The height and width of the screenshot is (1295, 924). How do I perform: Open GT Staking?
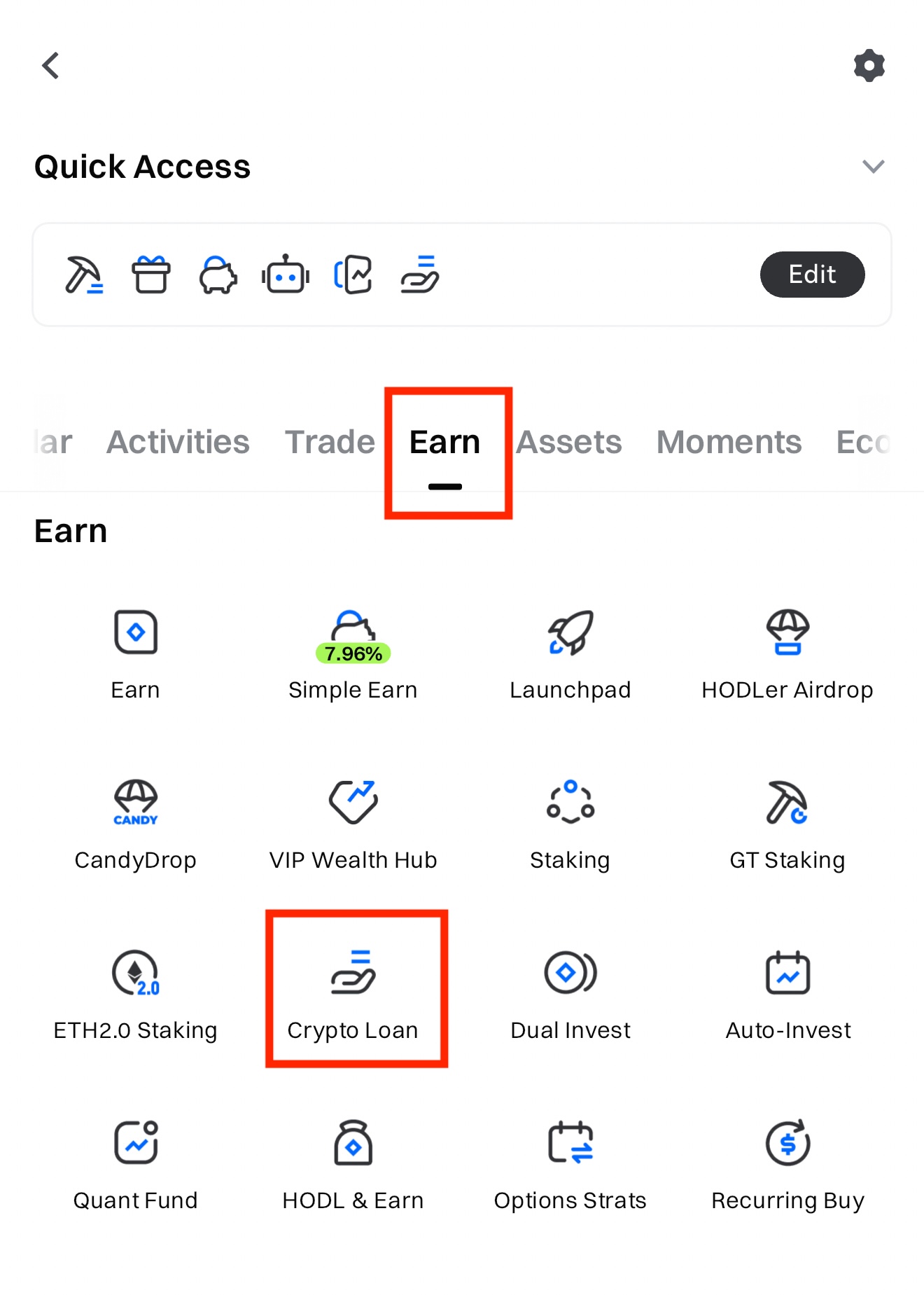[787, 824]
